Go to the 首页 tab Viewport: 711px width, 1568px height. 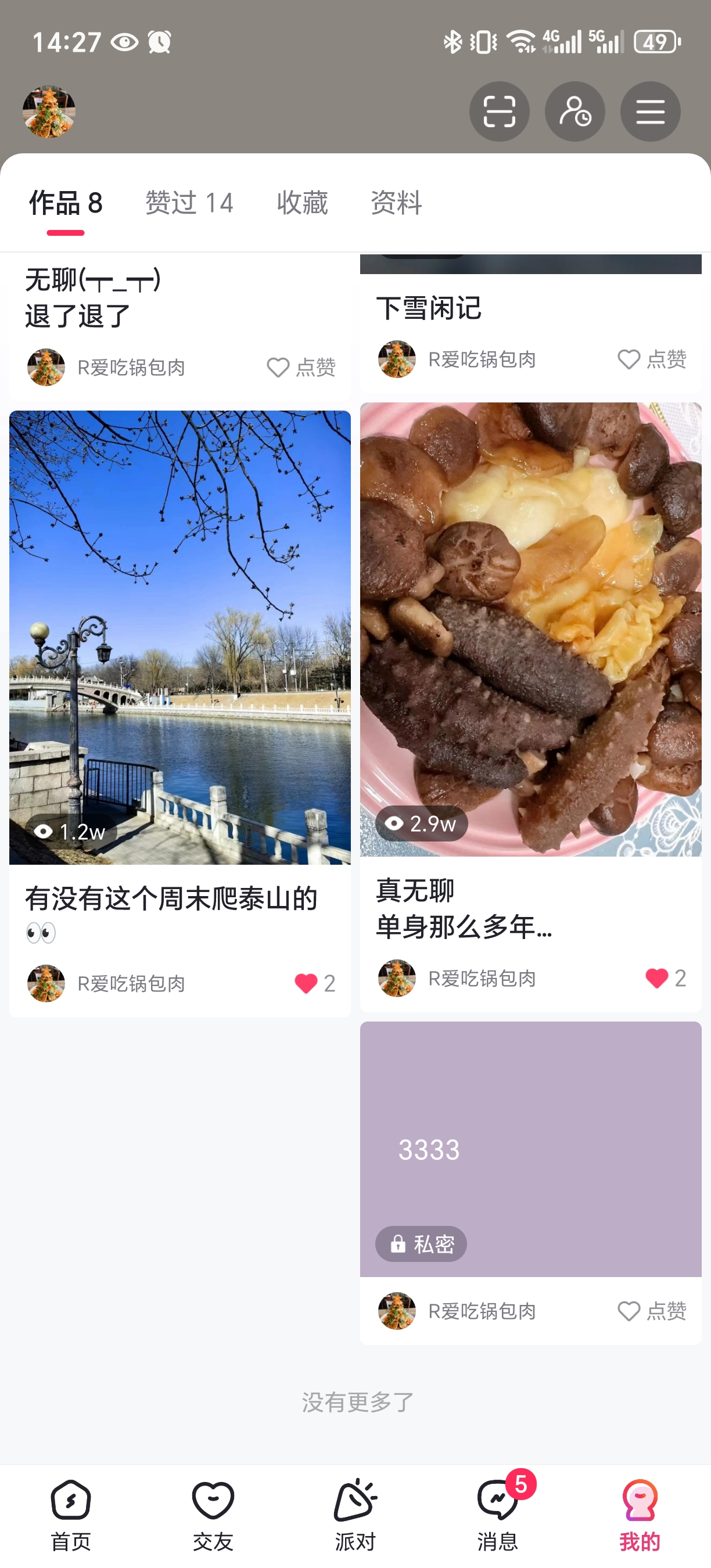click(71, 1516)
